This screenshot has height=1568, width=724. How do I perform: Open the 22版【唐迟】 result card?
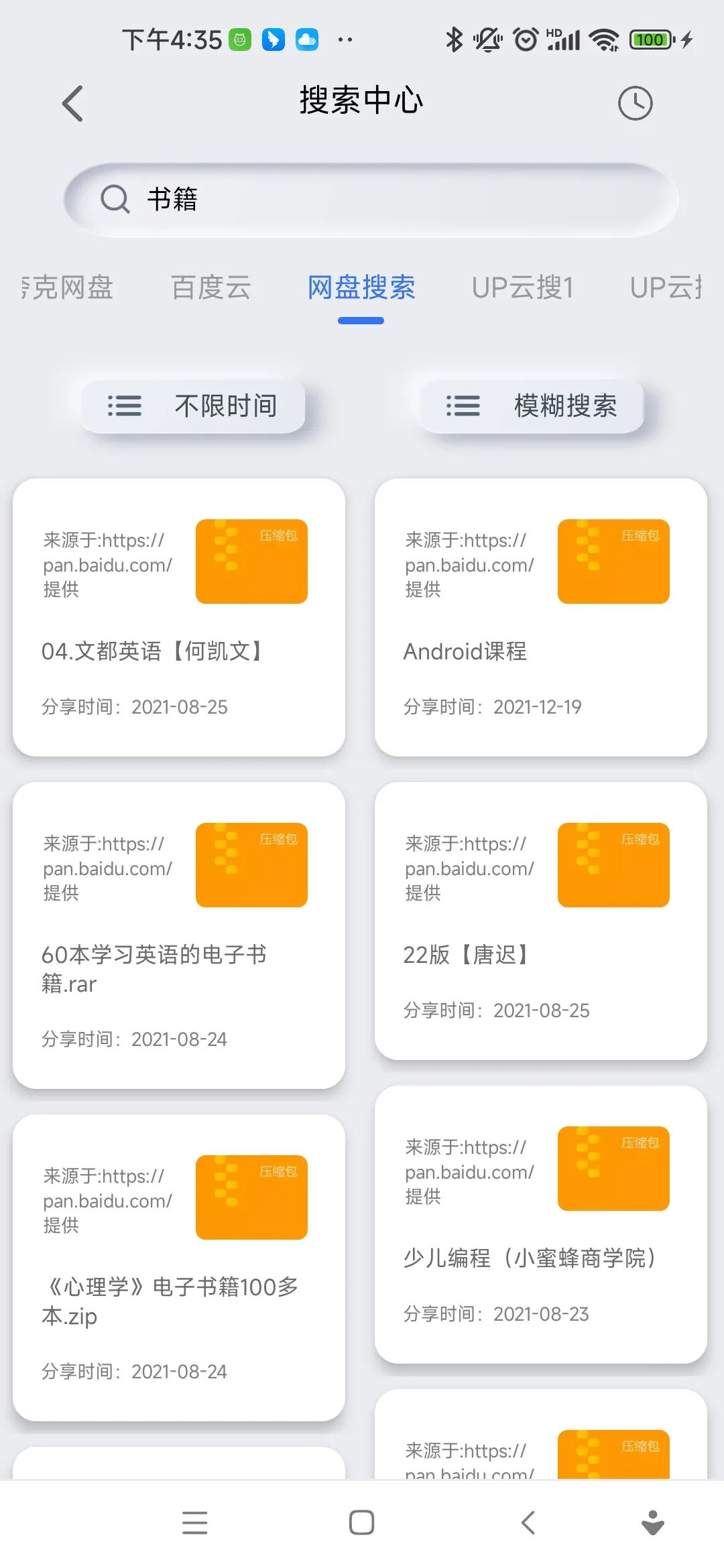(541, 921)
